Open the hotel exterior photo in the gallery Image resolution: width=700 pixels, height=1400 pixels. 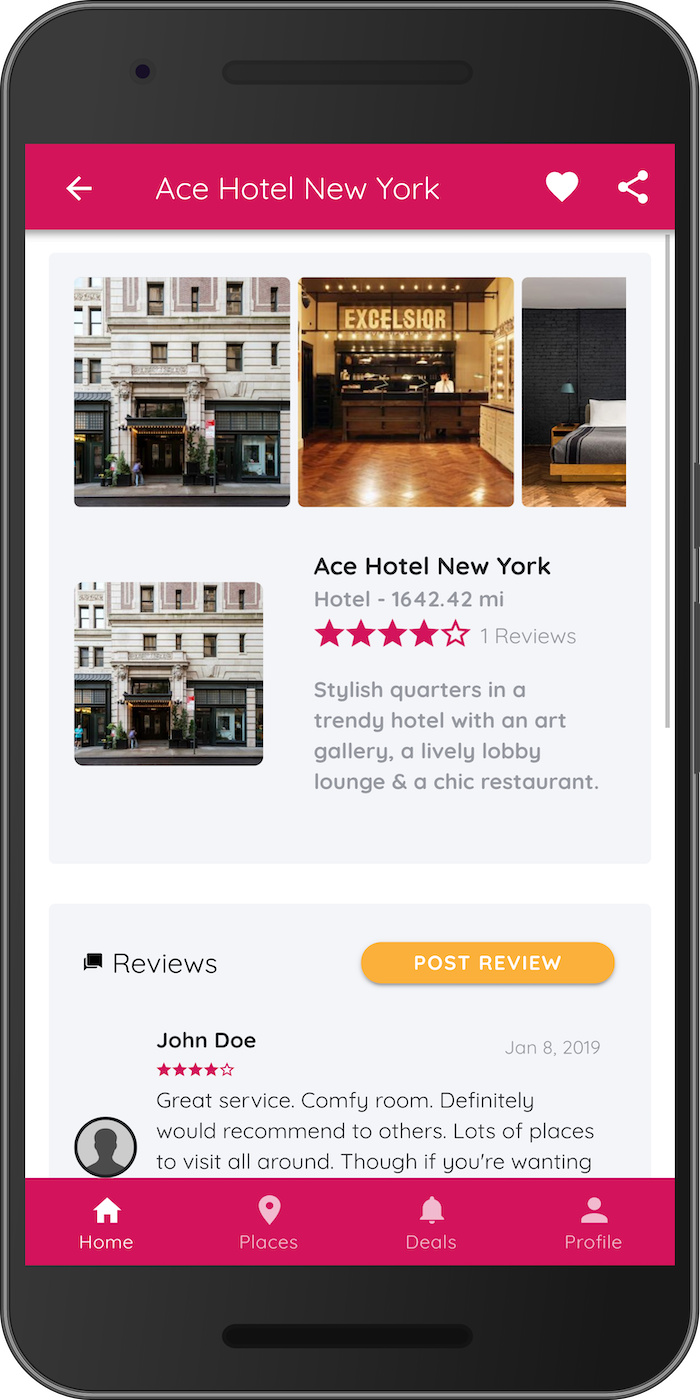click(182, 392)
